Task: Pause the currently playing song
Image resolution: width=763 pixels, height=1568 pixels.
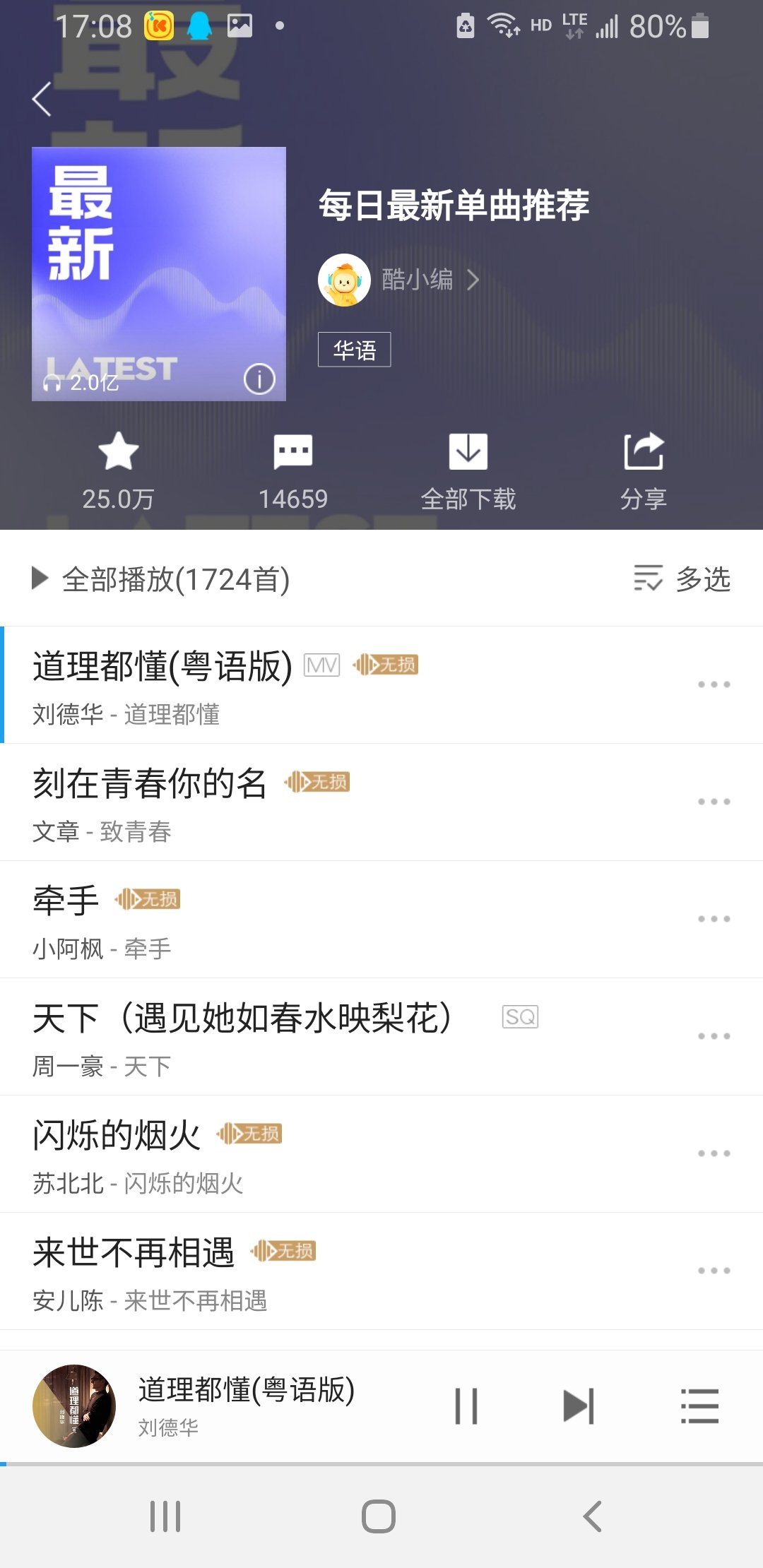Action: [466, 1406]
